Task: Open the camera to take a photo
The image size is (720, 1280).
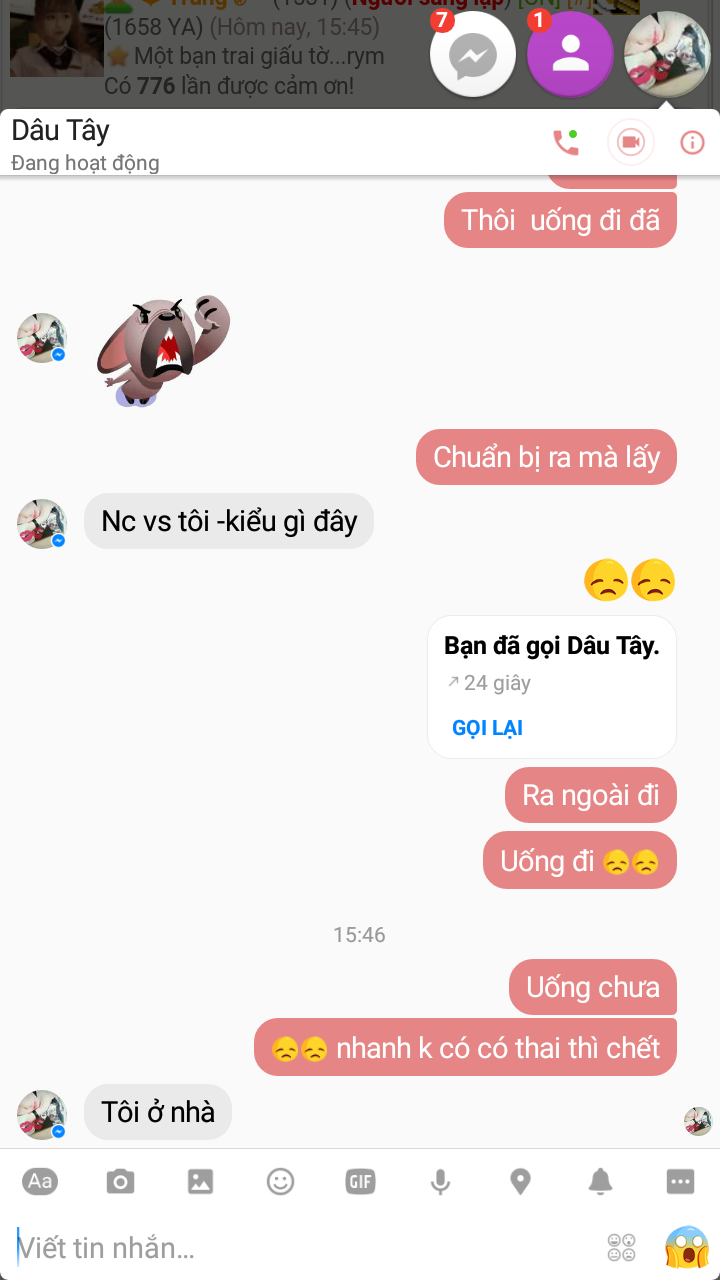Action: click(x=120, y=1182)
